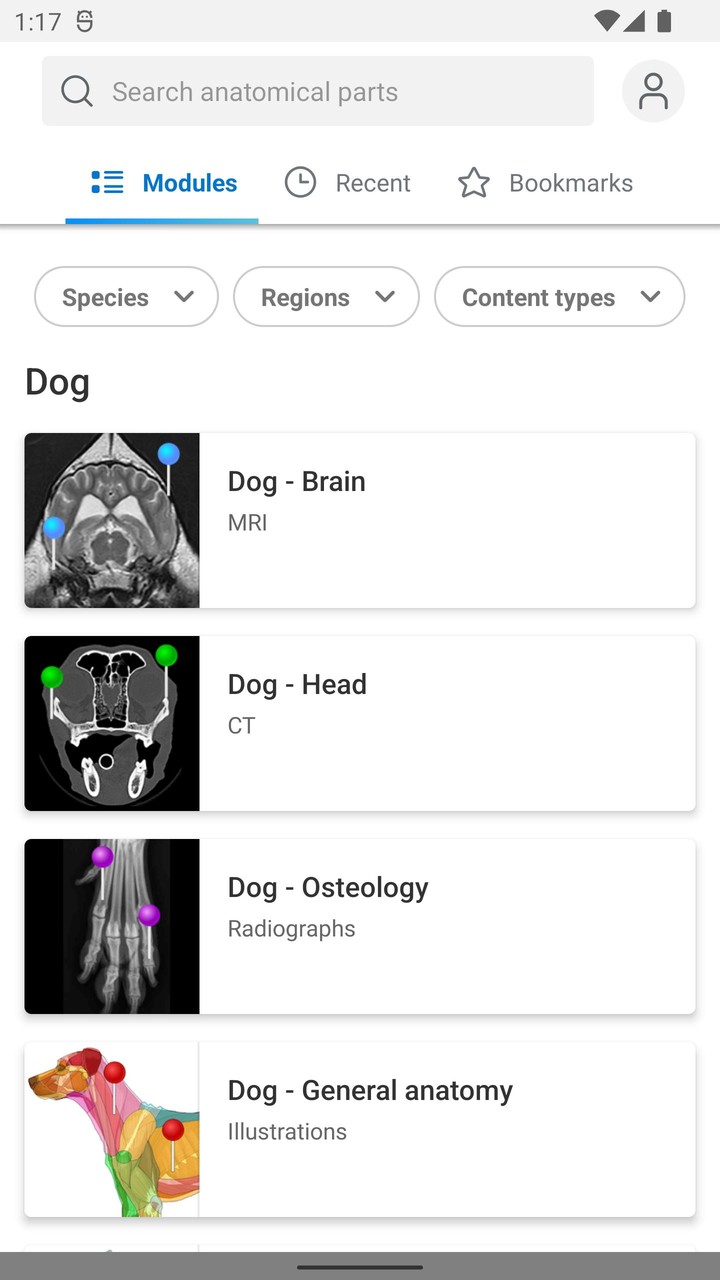This screenshot has height=1280, width=720.
Task: Click the green pin on the Dog Head CT
Action: pyautogui.click(x=167, y=655)
